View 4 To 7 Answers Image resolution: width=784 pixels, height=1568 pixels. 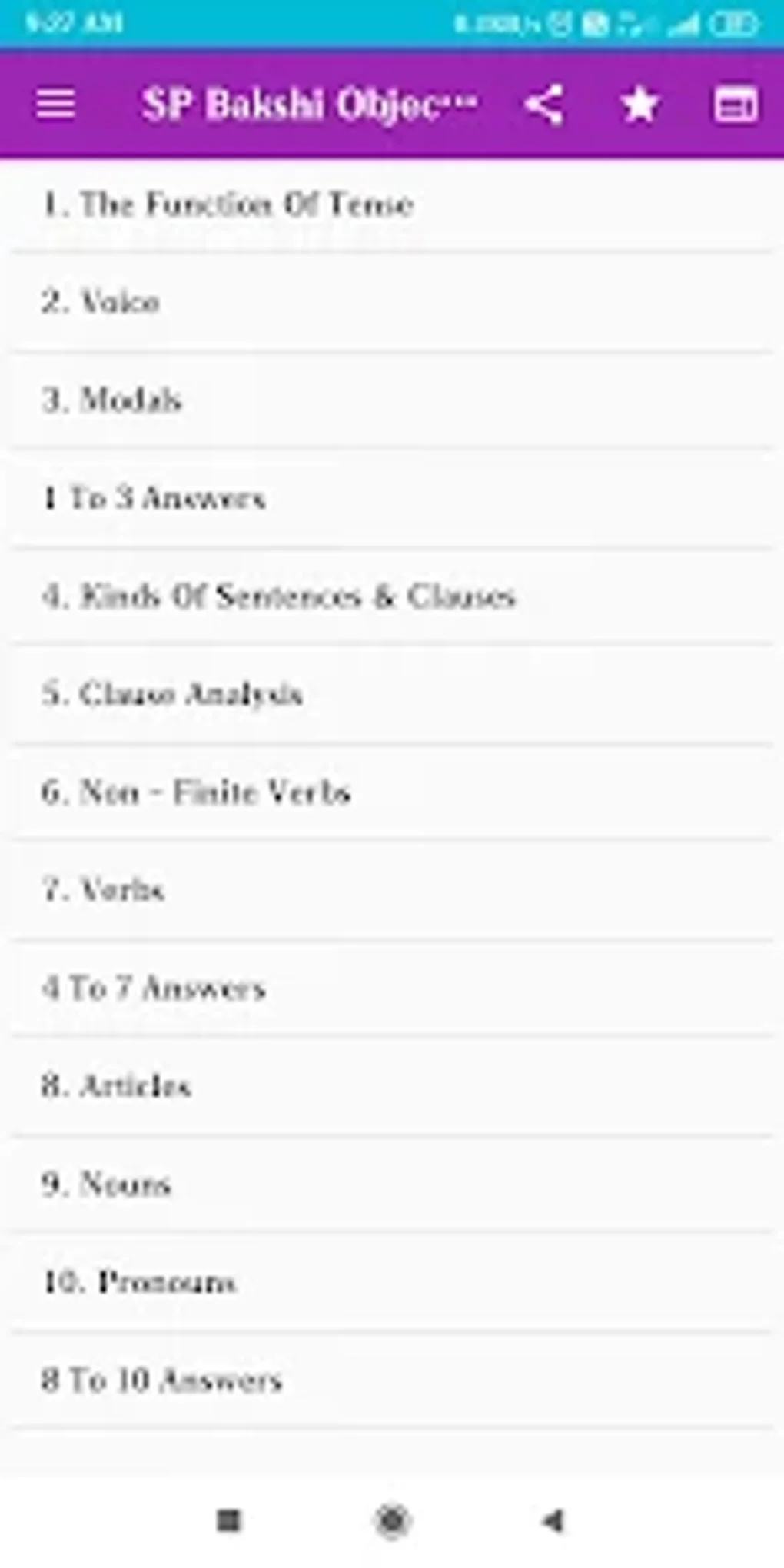pos(392,988)
